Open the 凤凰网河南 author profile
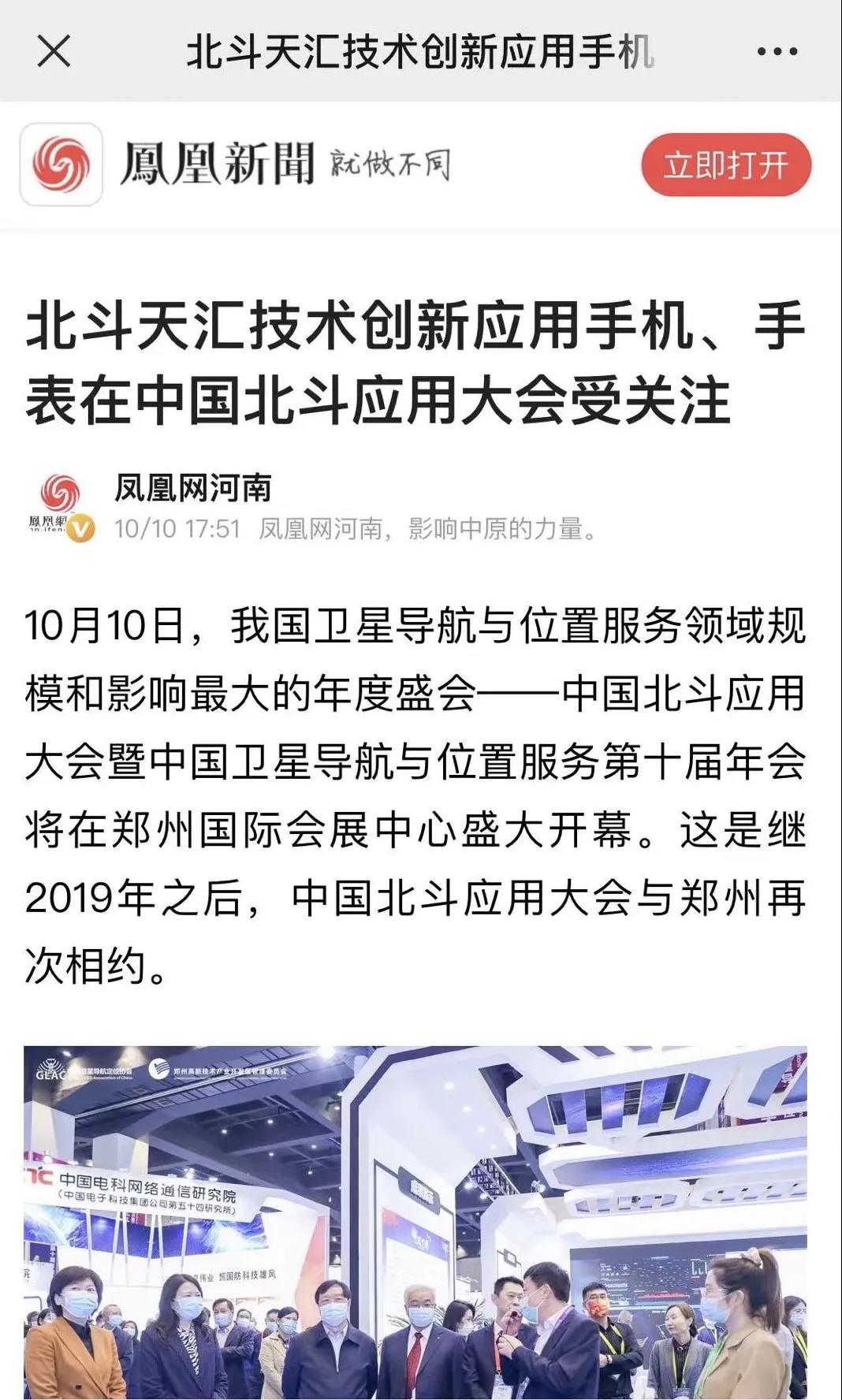This screenshot has width=842, height=1400. [x=193, y=488]
